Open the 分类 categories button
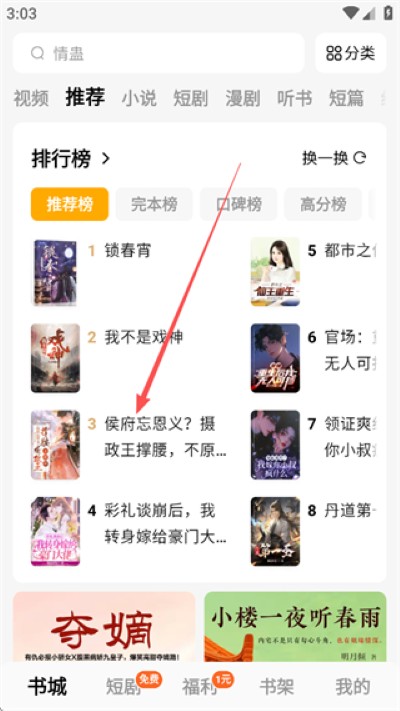Screen dimensions: 400x711 351,53
